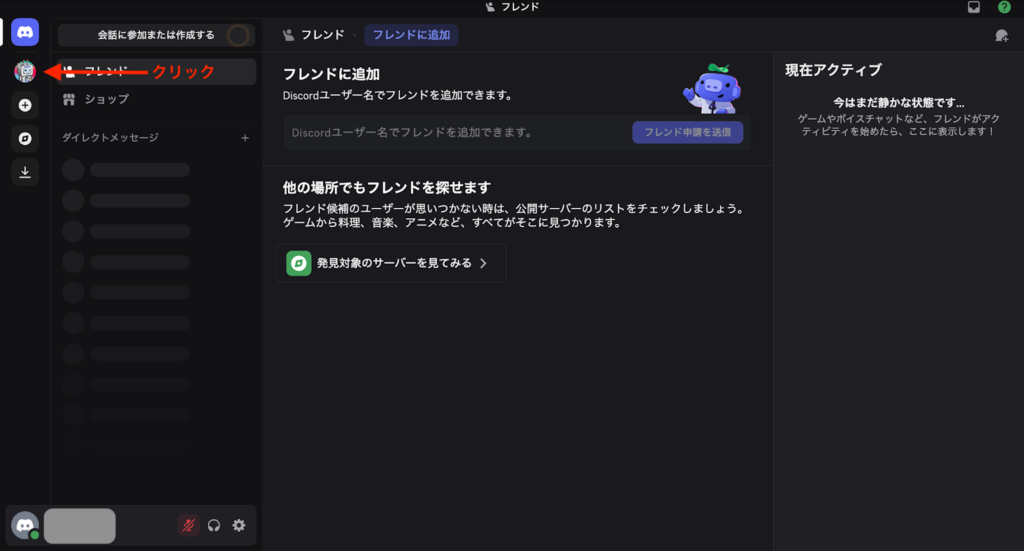
Task: Add a new server with the plus icon
Action: coord(25,105)
